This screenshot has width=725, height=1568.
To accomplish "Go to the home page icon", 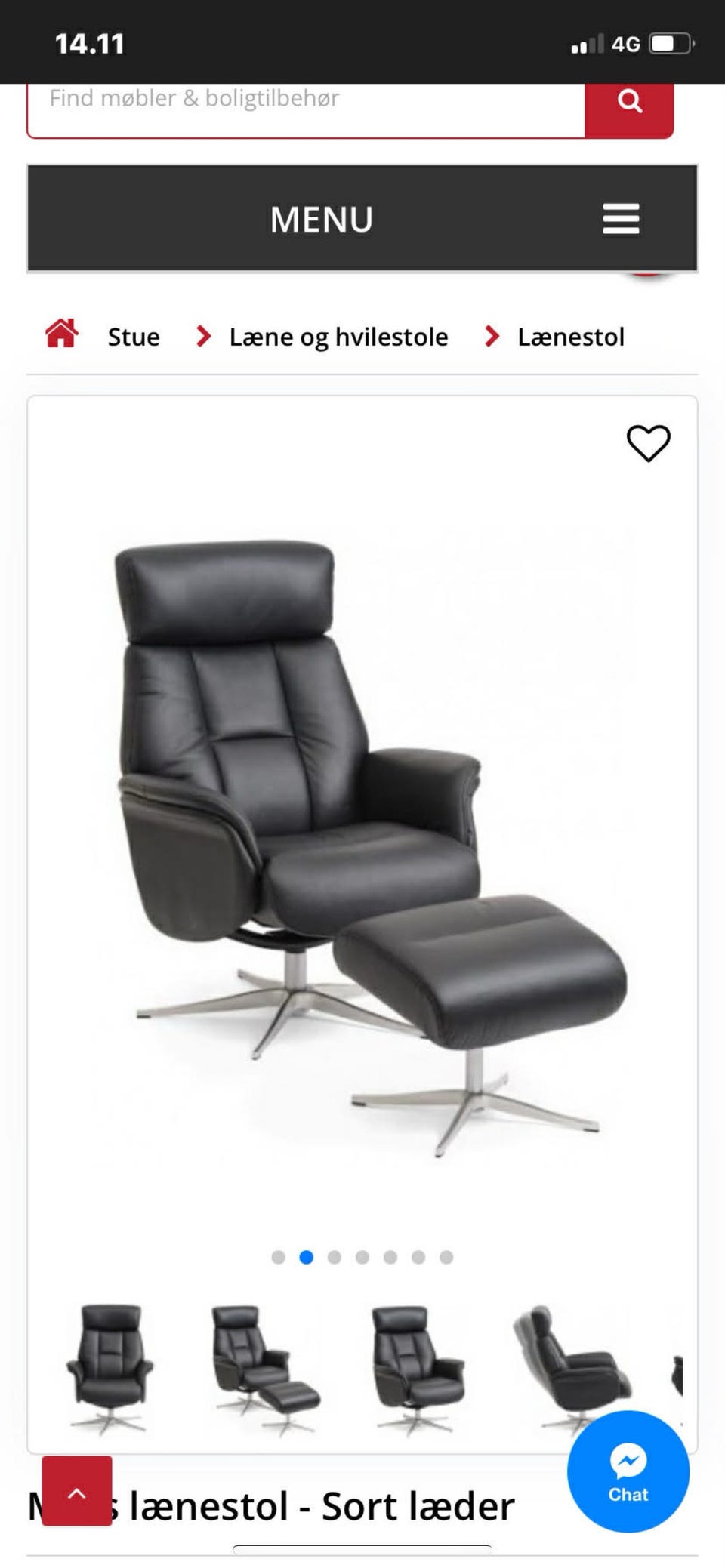I will click(x=61, y=334).
